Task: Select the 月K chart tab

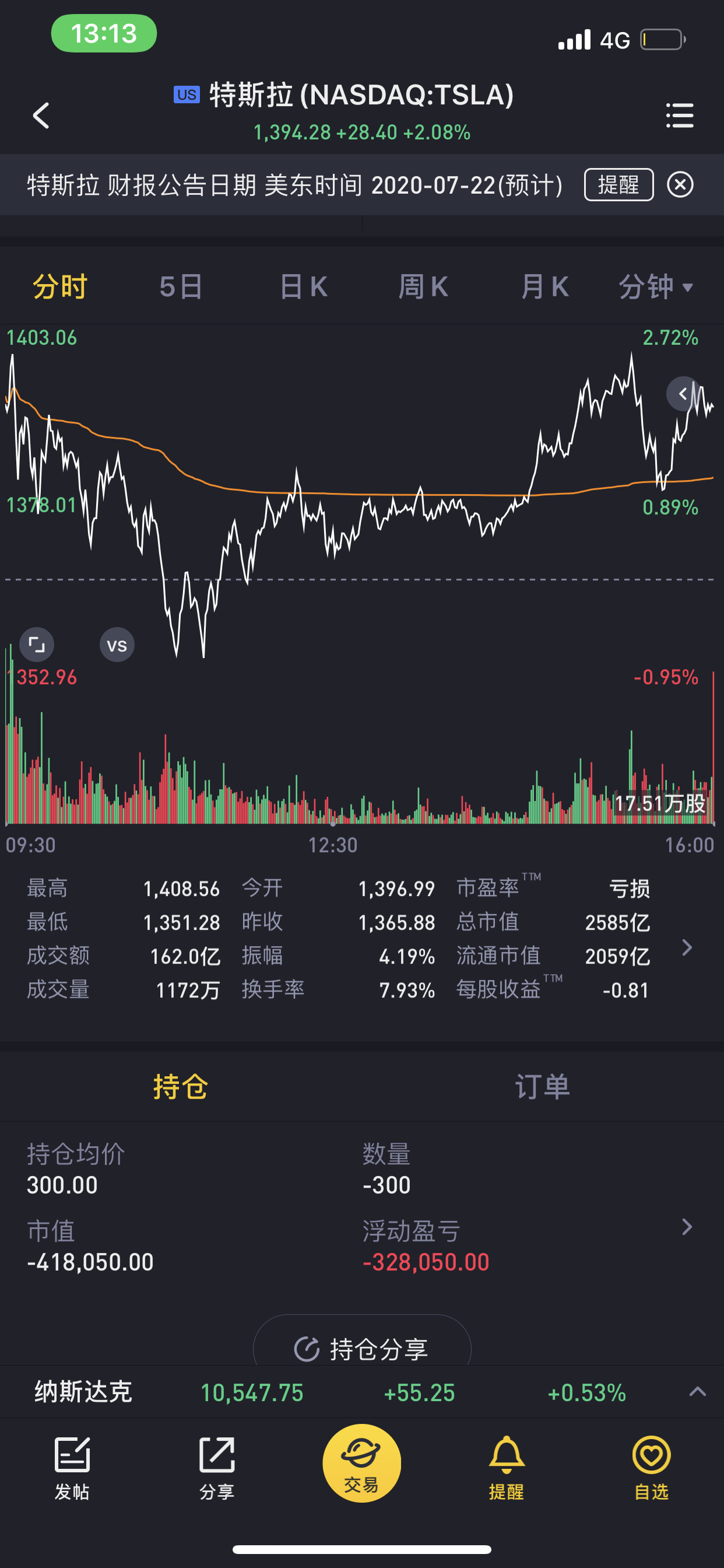Action: [545, 286]
